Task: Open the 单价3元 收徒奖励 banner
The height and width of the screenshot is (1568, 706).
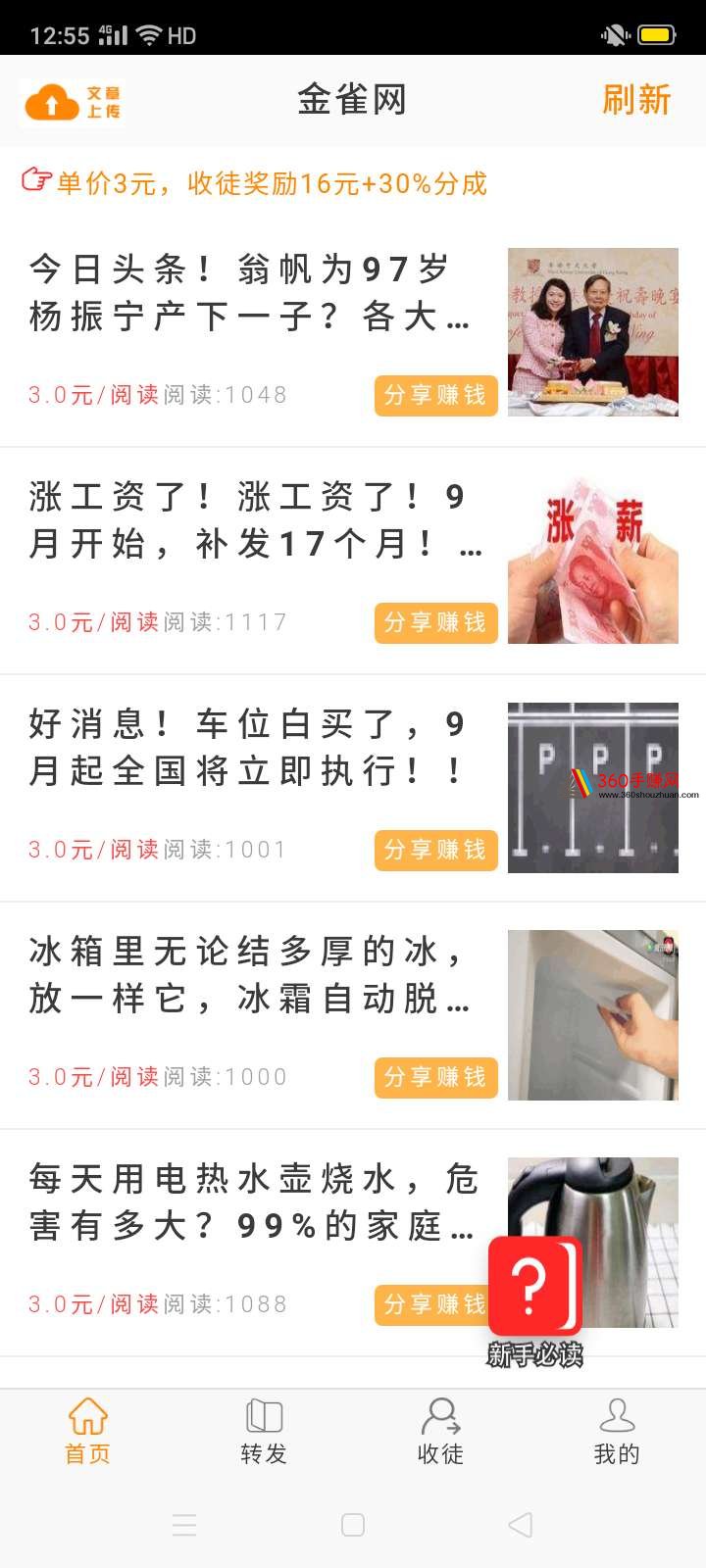Action: [x=255, y=183]
